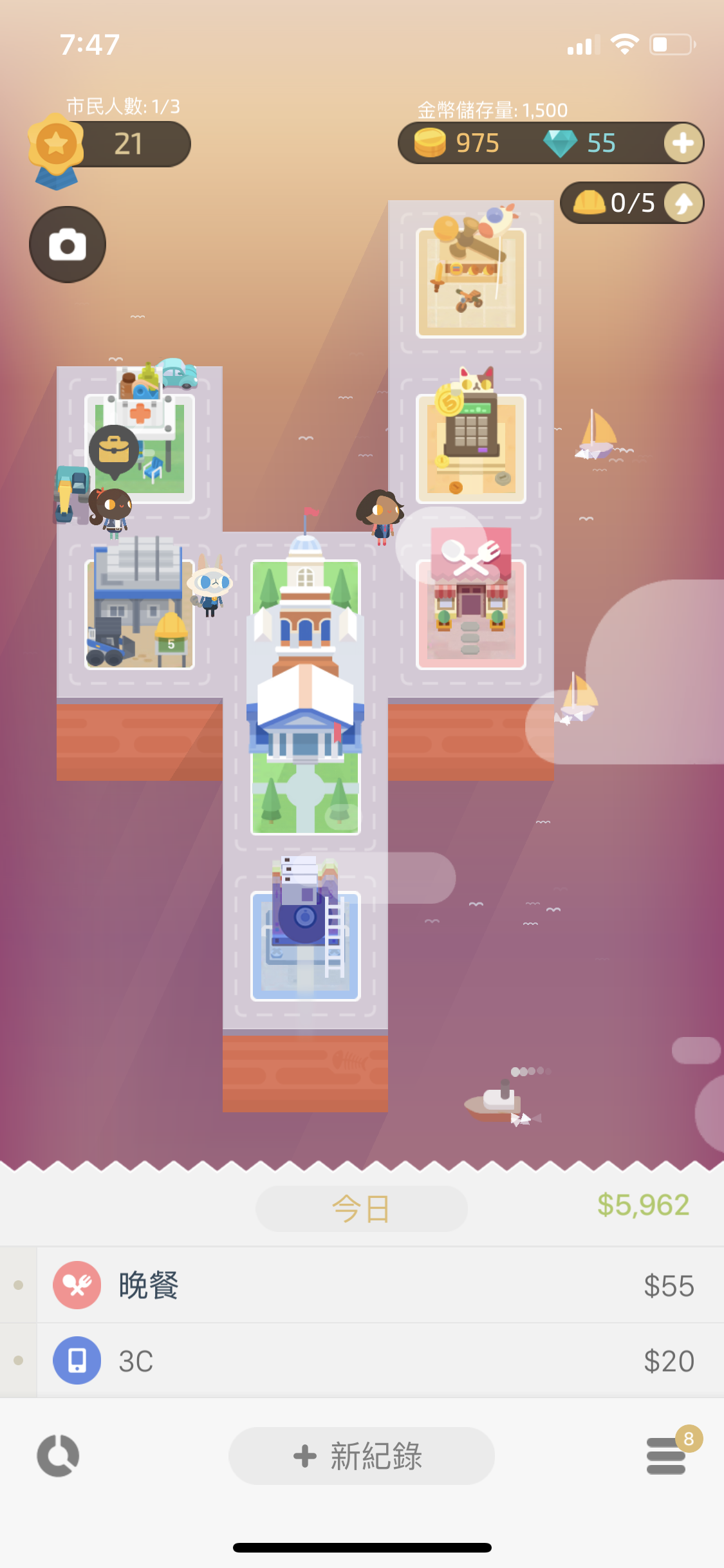Open the camera screenshot button

coord(68,245)
